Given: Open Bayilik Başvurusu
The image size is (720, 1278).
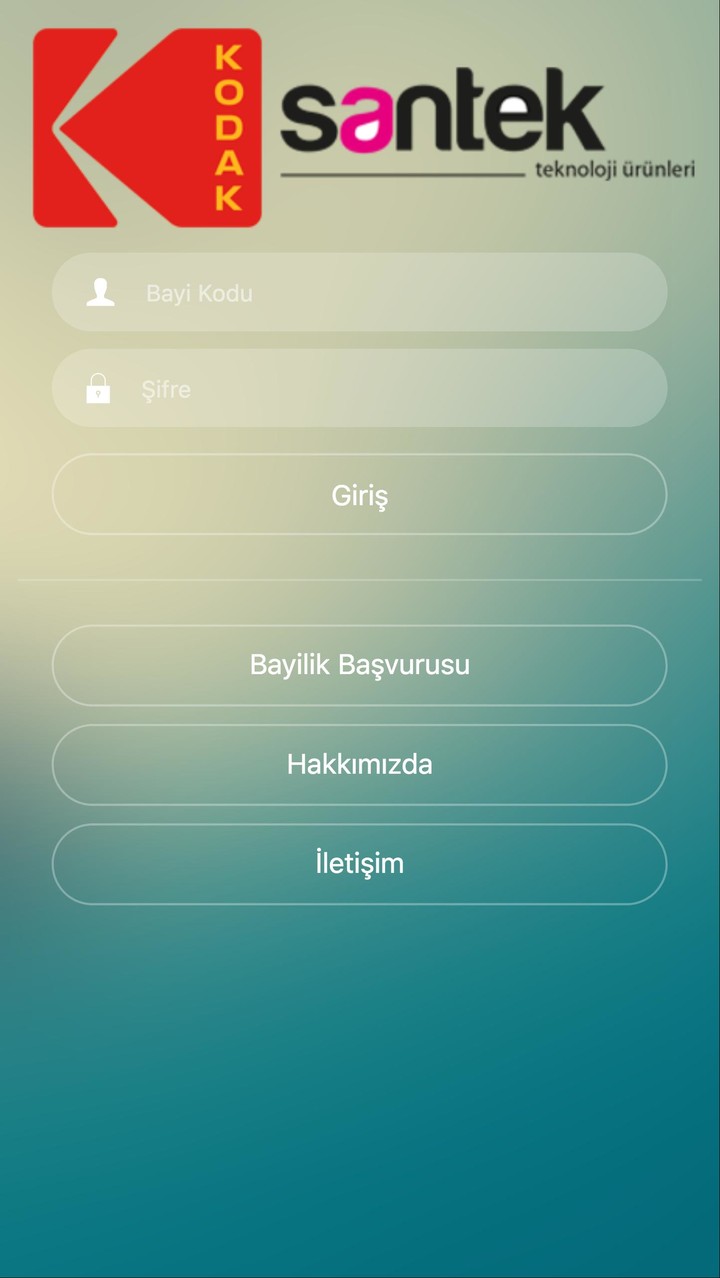Looking at the screenshot, I should tap(360, 664).
